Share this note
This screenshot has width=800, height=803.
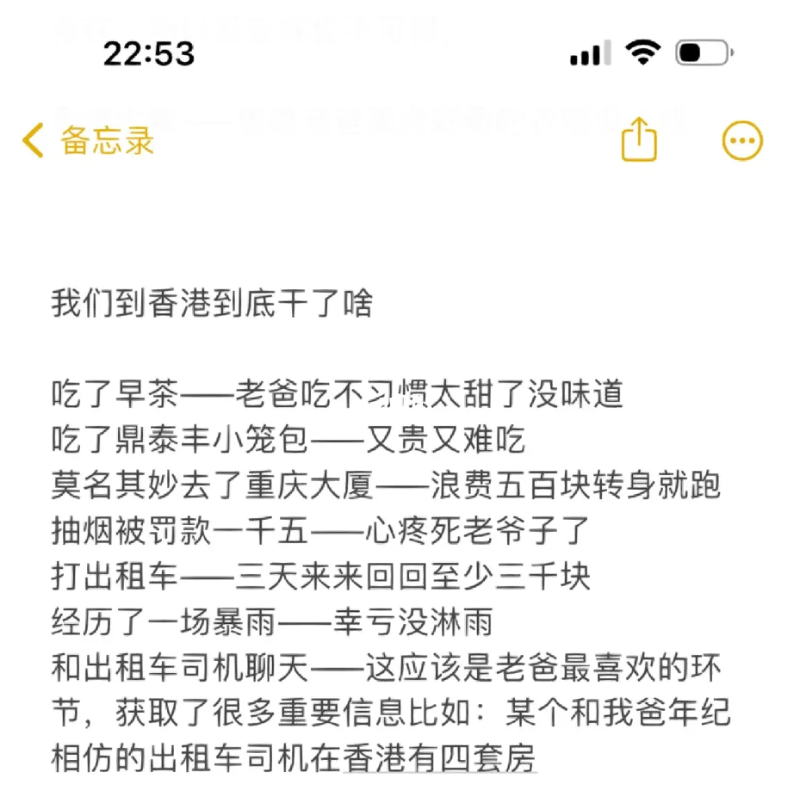click(639, 139)
